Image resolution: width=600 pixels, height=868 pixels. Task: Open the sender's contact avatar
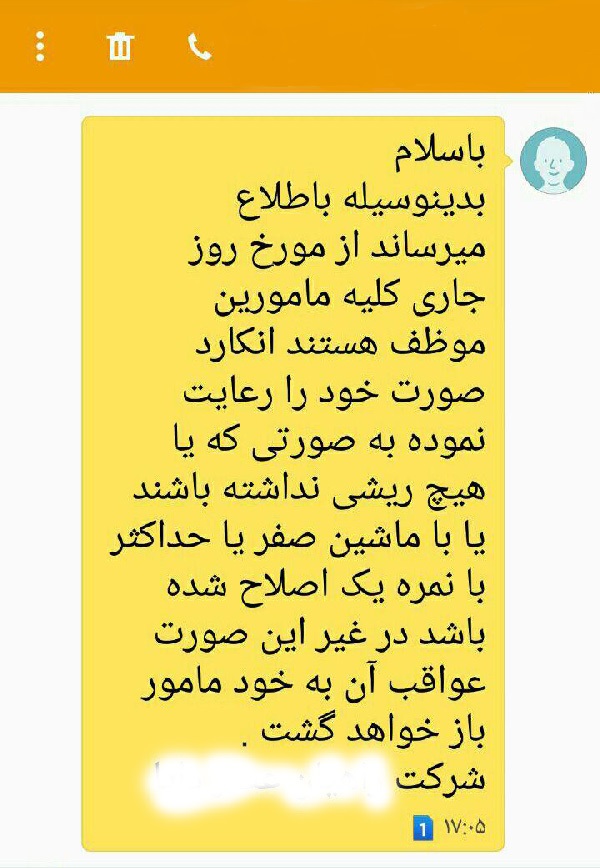click(554, 161)
